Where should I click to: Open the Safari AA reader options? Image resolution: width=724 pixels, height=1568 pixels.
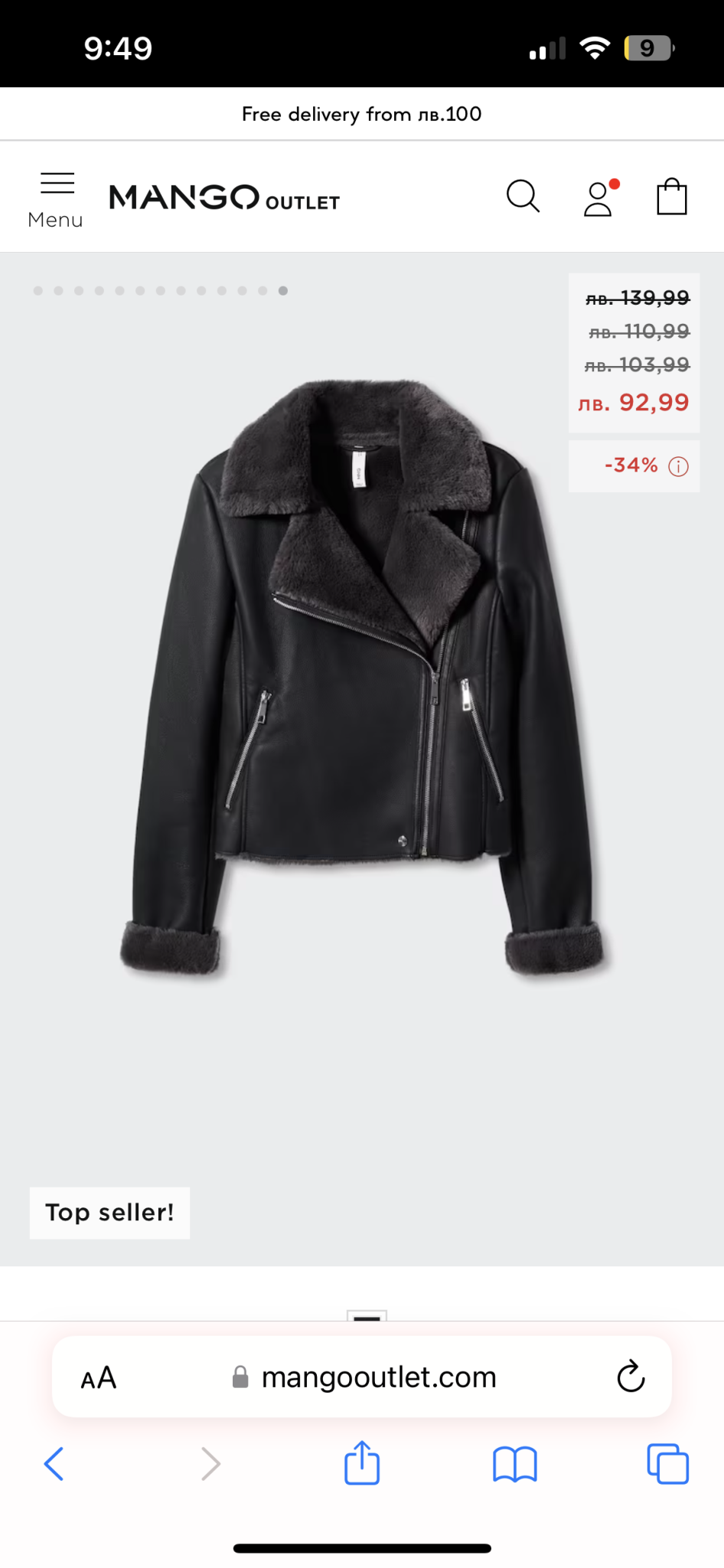click(99, 1377)
